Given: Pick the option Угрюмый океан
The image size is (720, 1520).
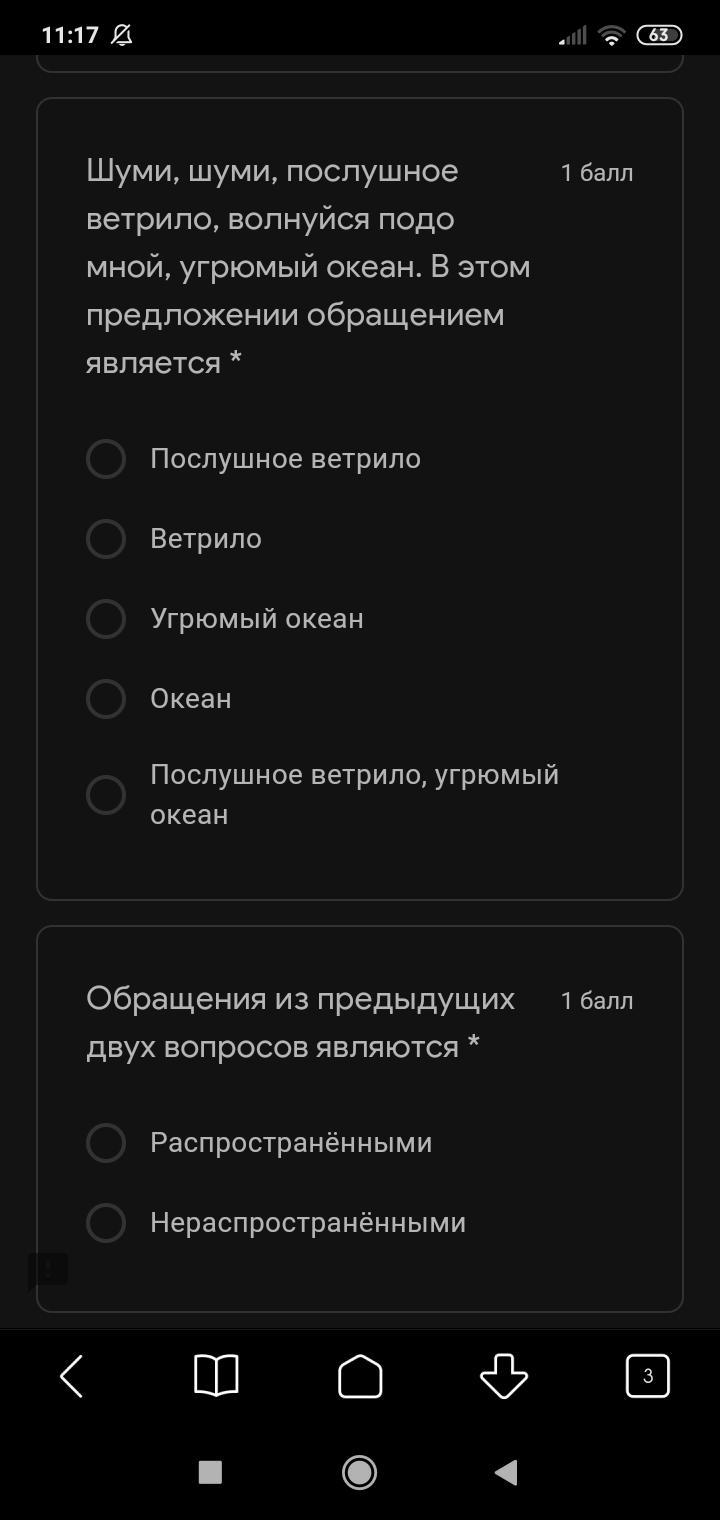Looking at the screenshot, I should point(106,619).
